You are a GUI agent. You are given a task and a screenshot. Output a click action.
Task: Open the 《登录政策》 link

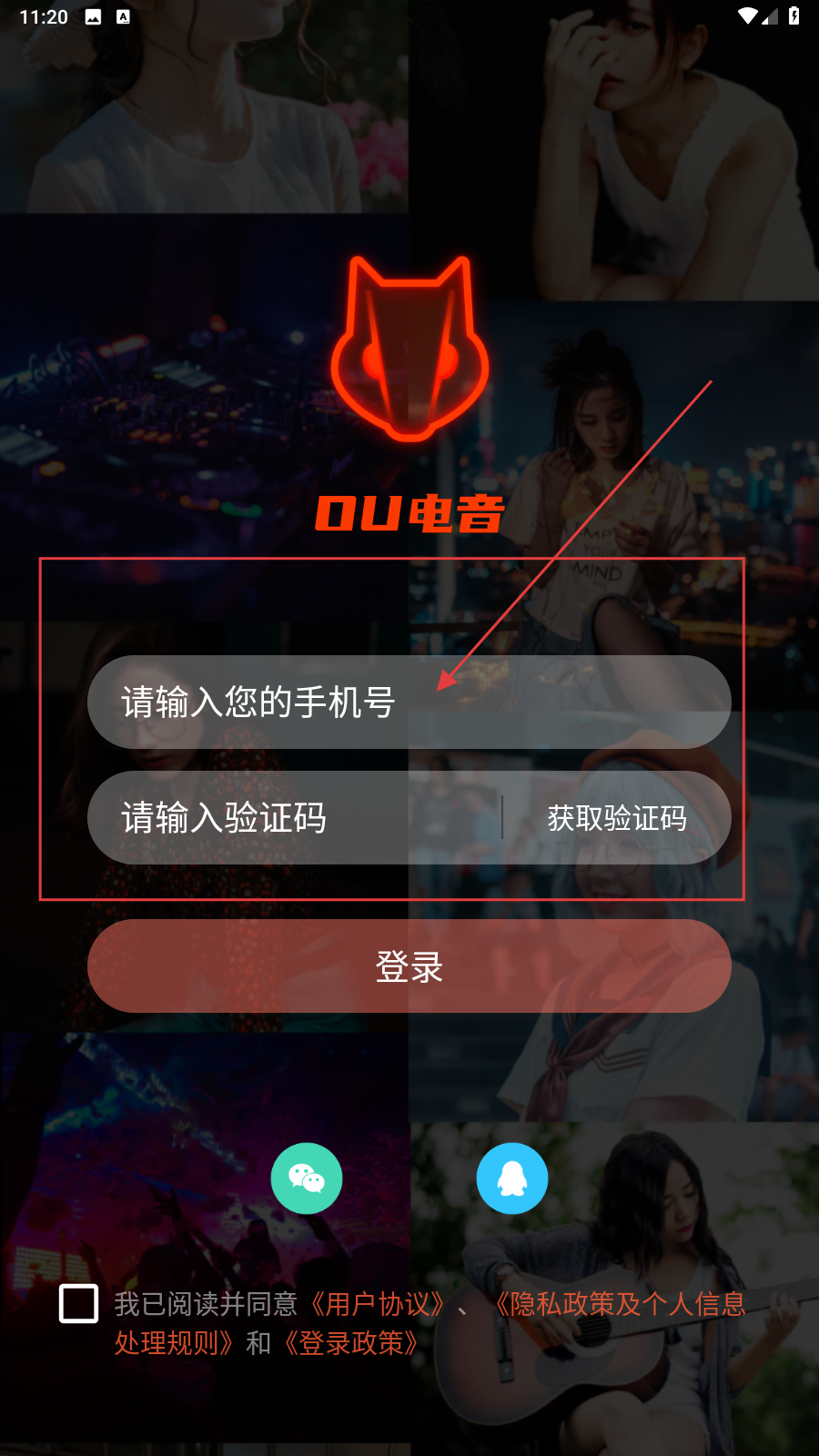tap(350, 1343)
